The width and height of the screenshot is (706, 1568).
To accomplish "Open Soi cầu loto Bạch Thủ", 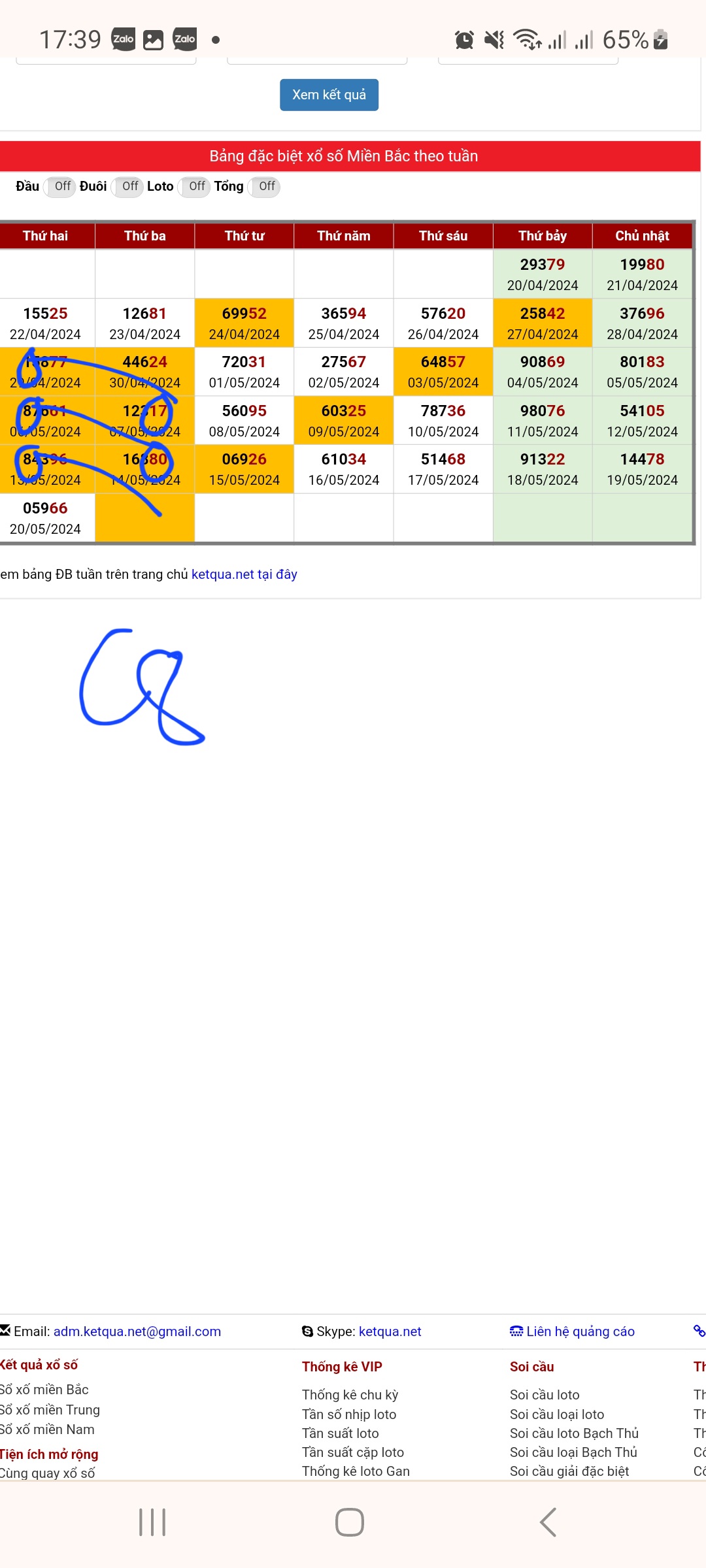I will [574, 1433].
